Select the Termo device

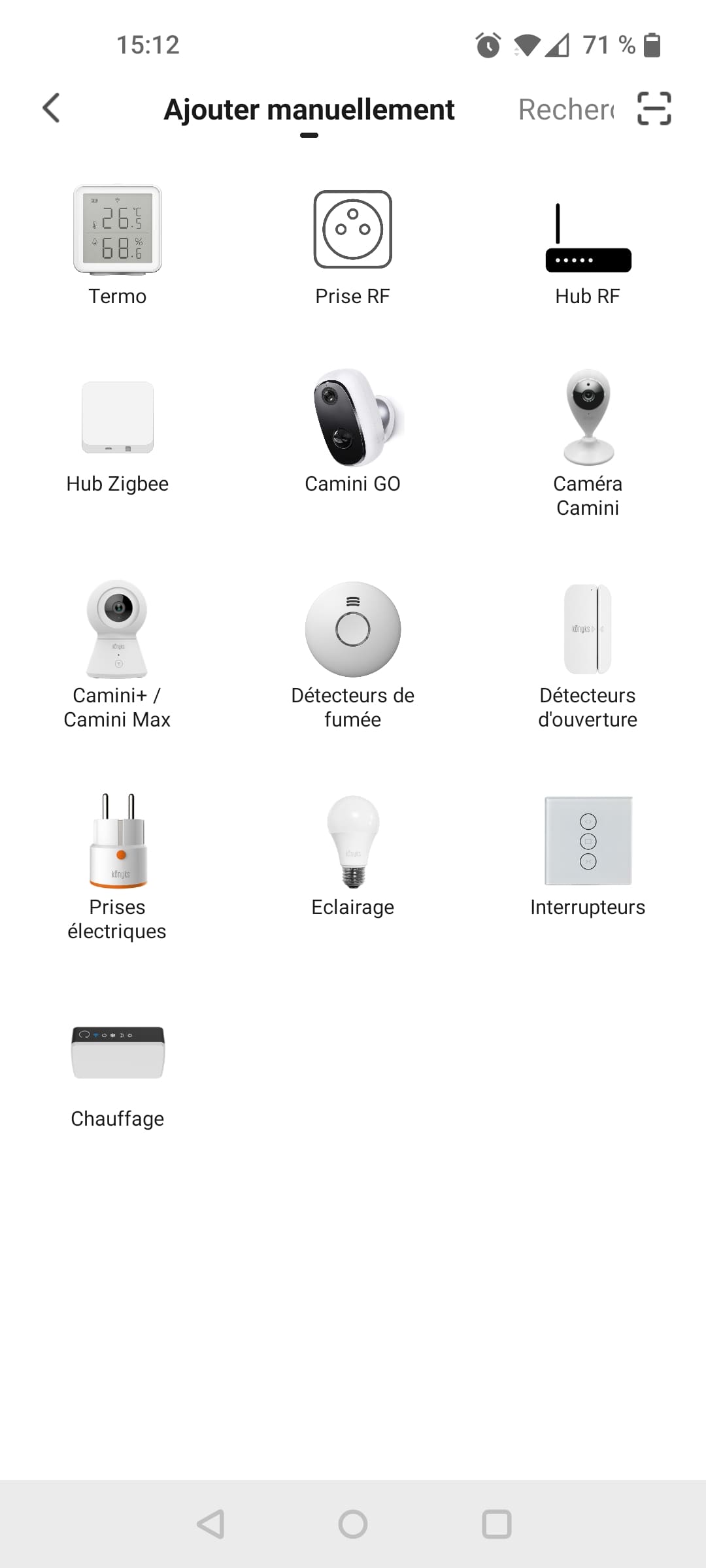118,245
